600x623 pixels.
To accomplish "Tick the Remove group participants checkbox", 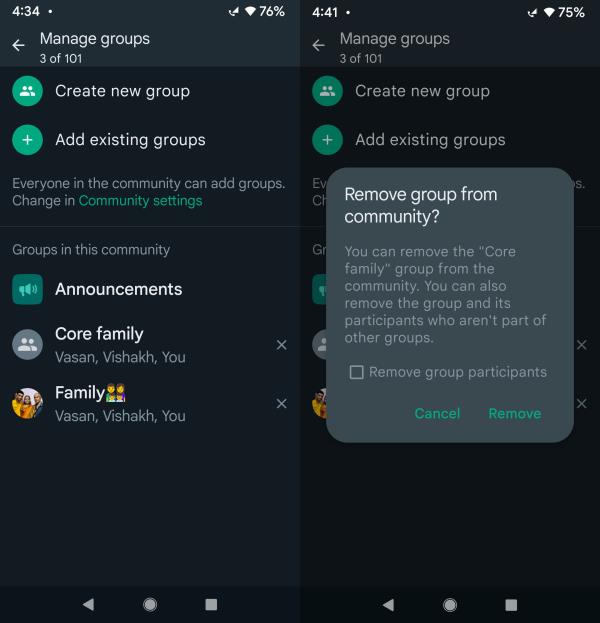I will coord(356,372).
